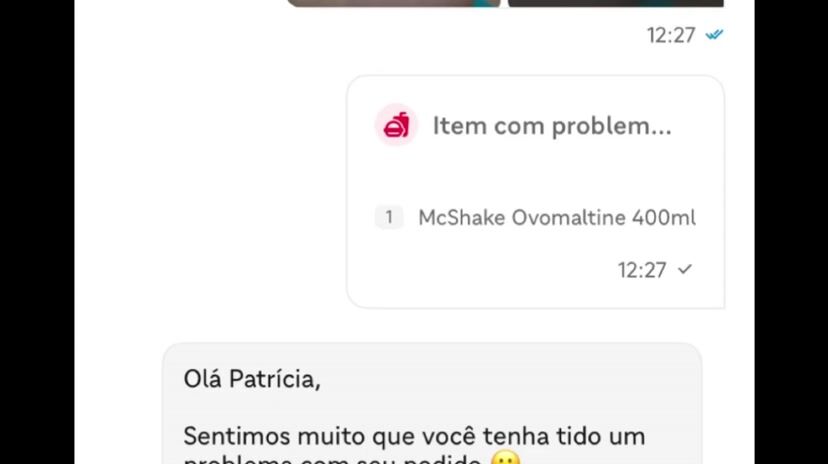Open the "Item com problem..." message card
The width and height of the screenshot is (828, 464).
[x=535, y=190]
